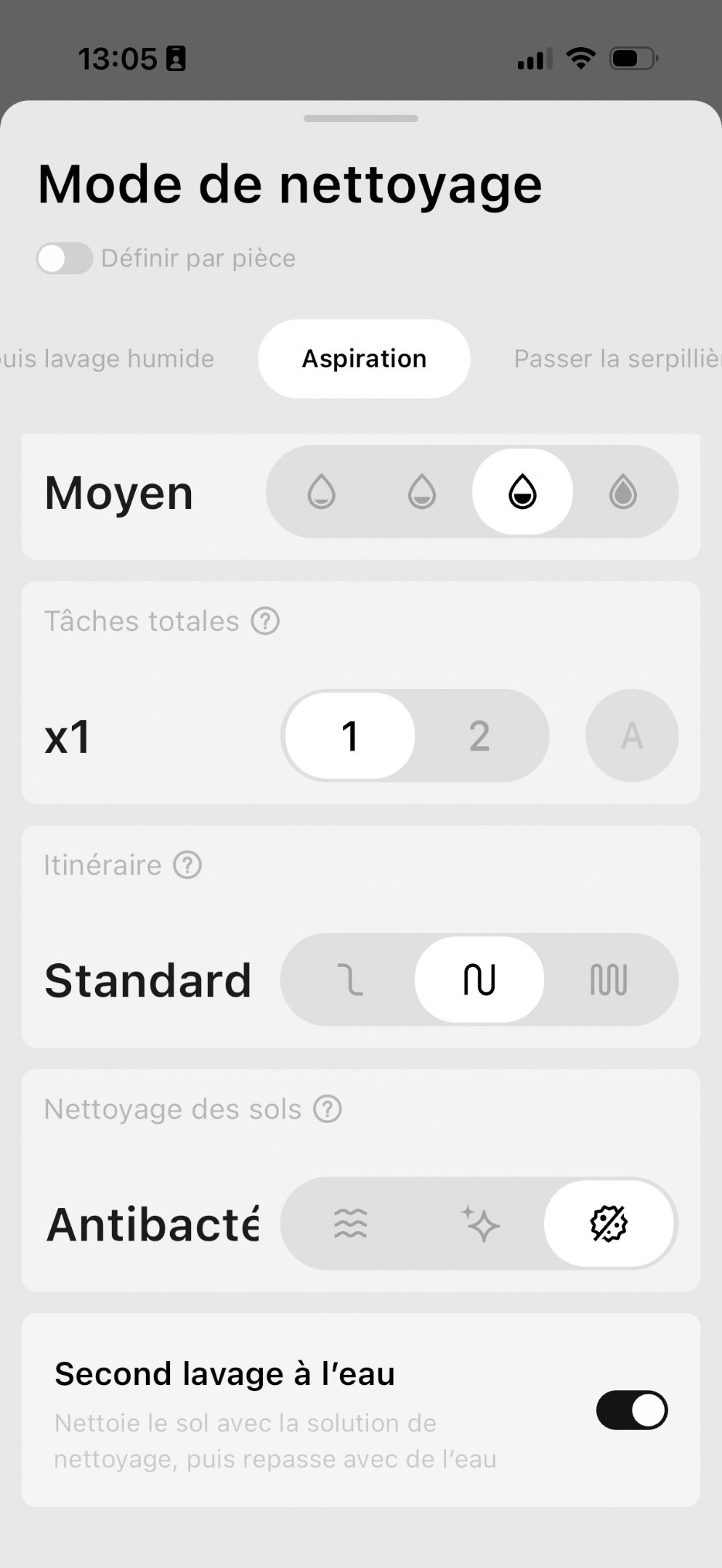The width and height of the screenshot is (722, 1568).
Task: Select the water waves floor cleaning option
Action: click(x=350, y=1223)
